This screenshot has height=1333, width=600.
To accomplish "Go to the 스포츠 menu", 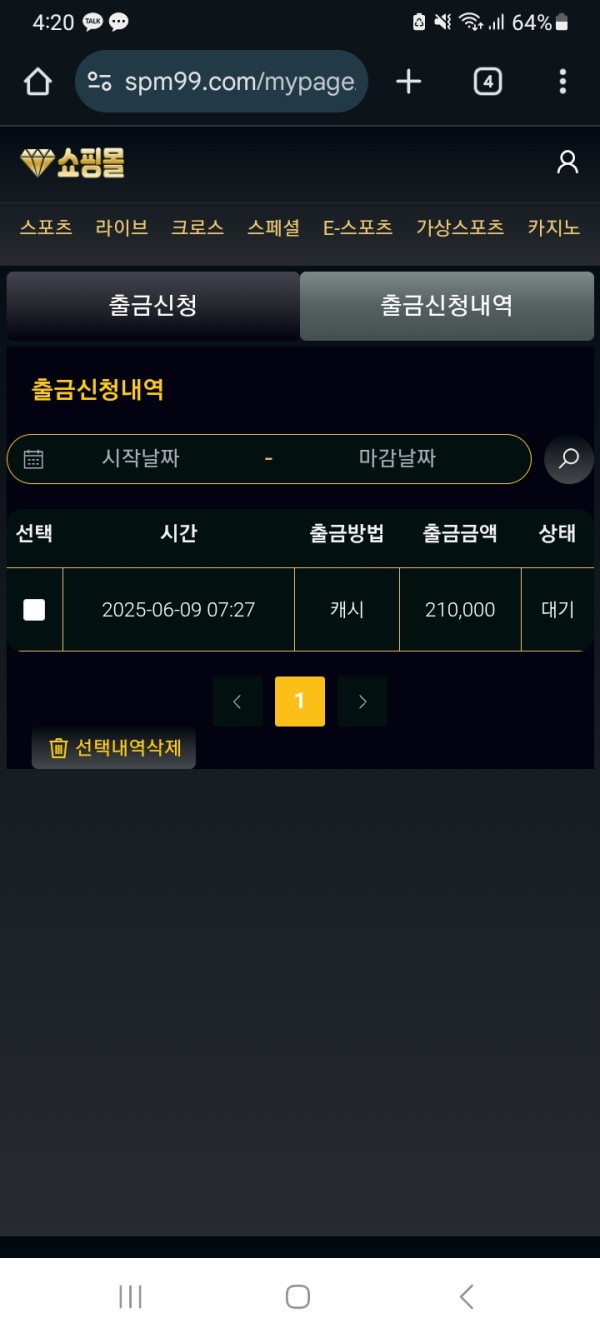I will pyautogui.click(x=46, y=228).
